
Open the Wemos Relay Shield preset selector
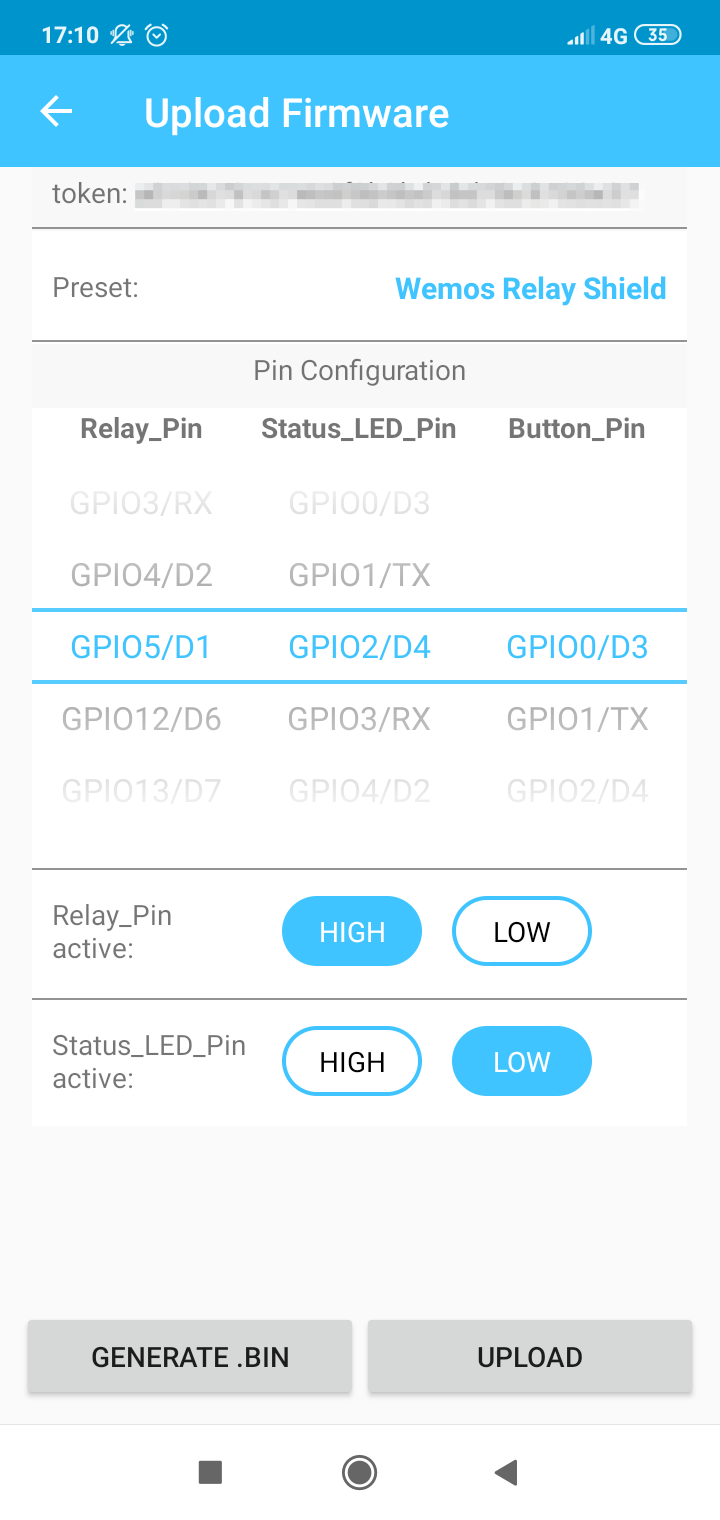(x=531, y=288)
